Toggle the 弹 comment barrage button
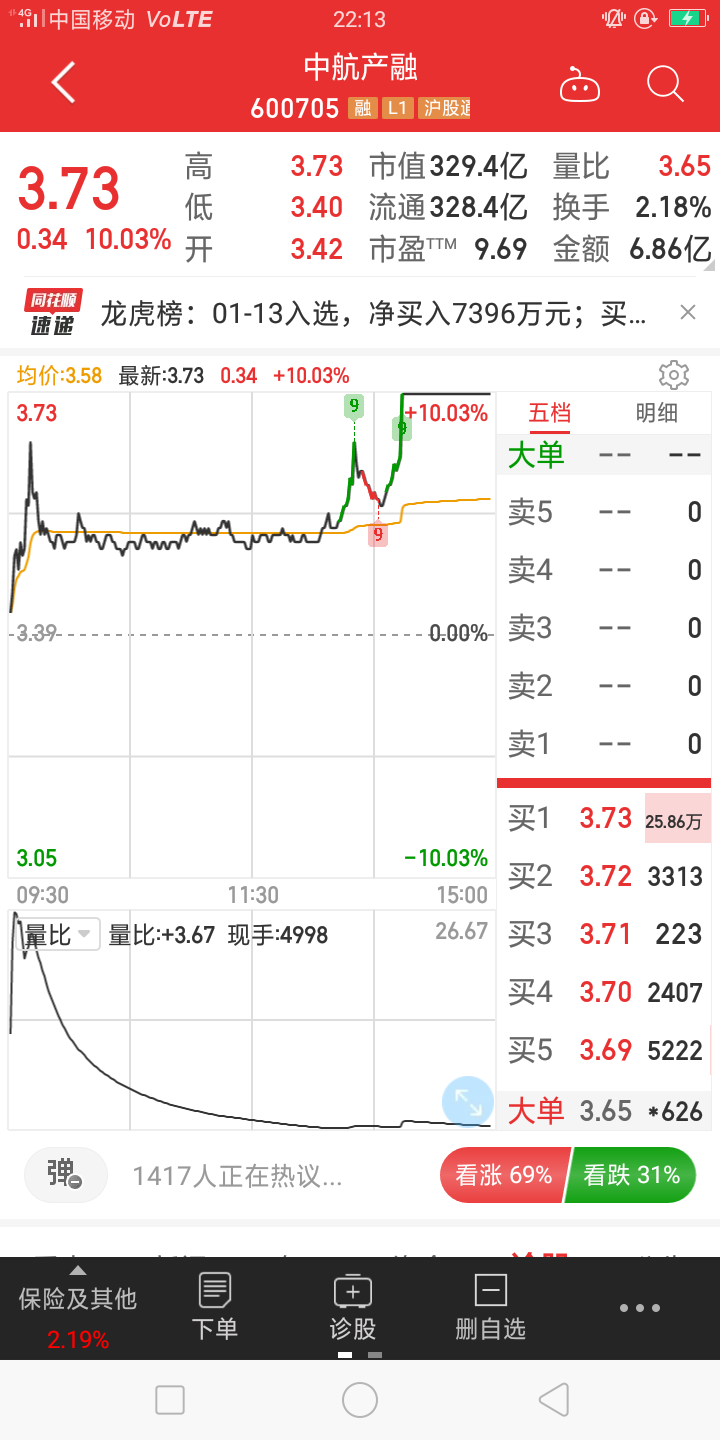This screenshot has width=720, height=1440. [65, 1174]
